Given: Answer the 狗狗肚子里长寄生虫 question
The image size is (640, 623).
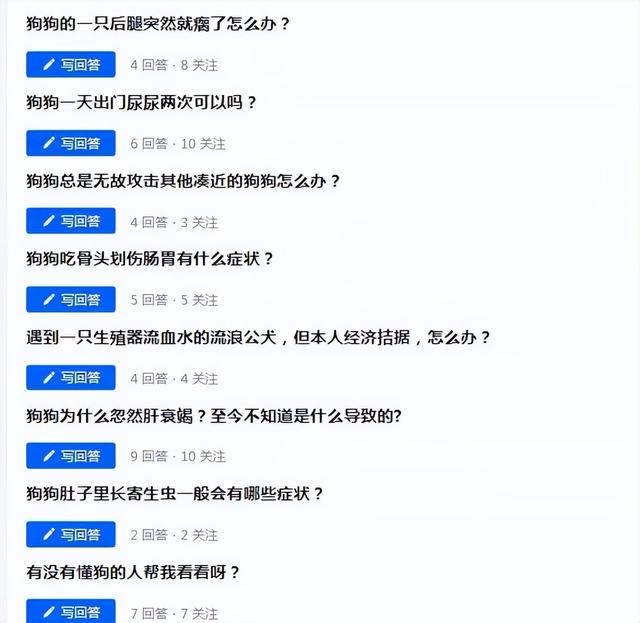Looking at the screenshot, I should pos(71,534).
